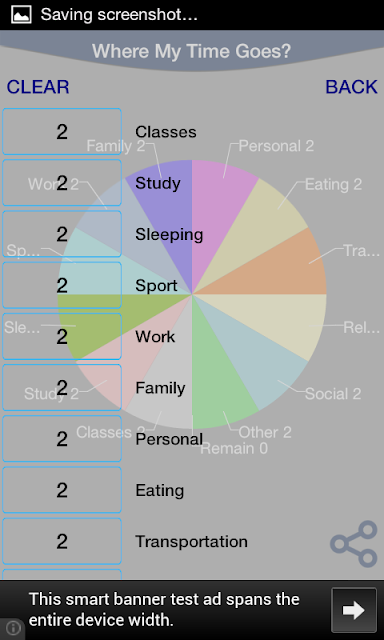Select the Family hours field

pyautogui.click(x=62, y=387)
